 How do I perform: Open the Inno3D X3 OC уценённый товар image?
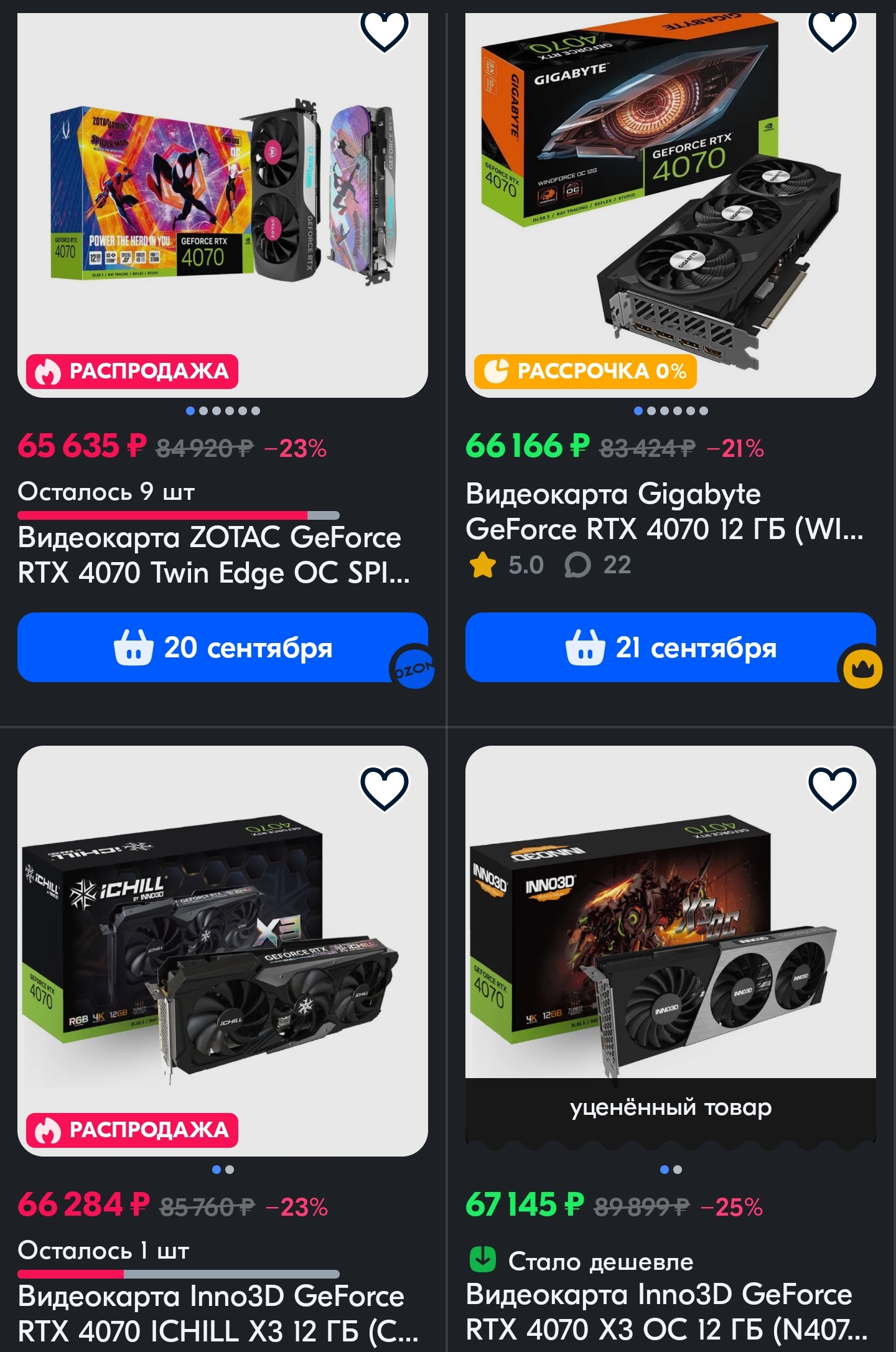(x=670, y=934)
